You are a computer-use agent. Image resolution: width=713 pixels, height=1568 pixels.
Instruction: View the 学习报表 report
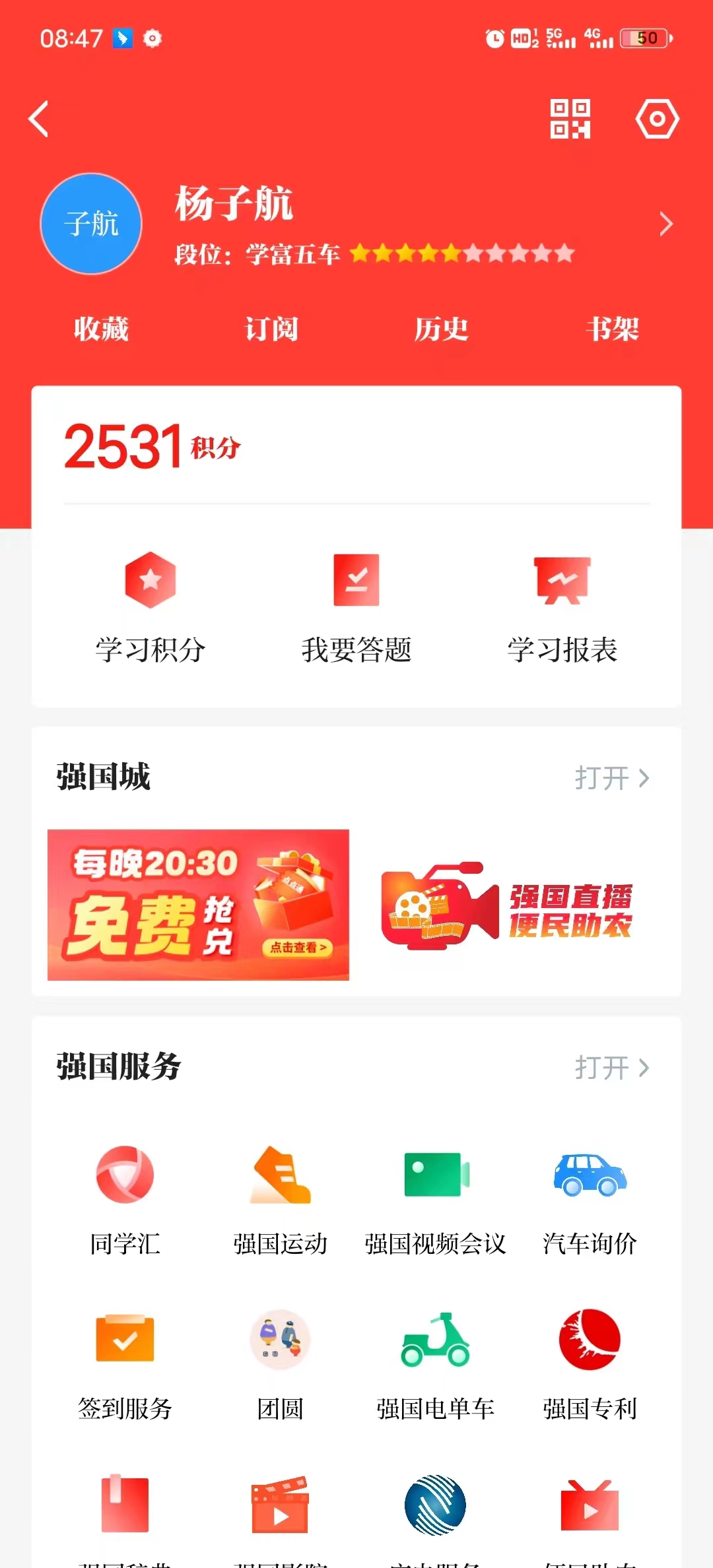click(562, 607)
